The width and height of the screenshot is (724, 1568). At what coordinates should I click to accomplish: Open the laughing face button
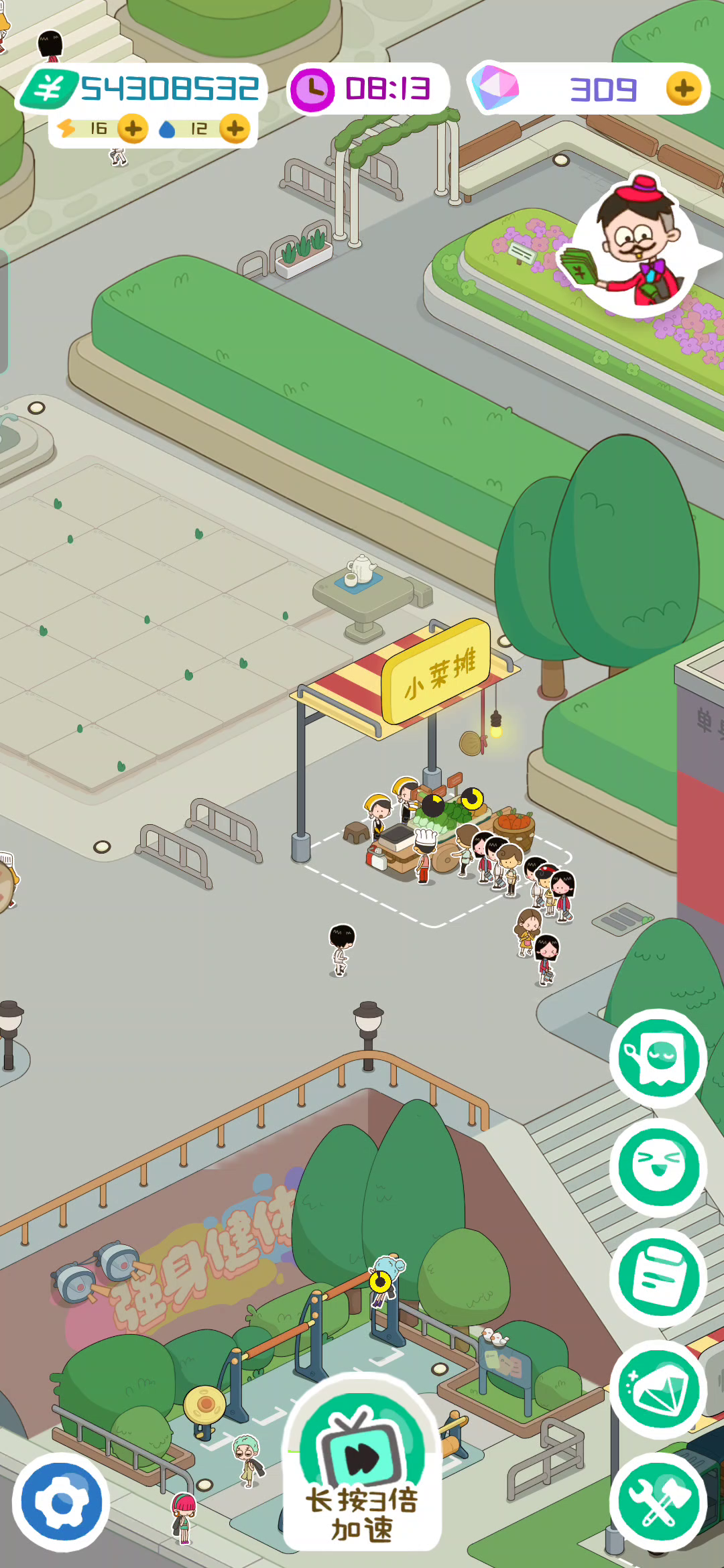click(658, 1167)
